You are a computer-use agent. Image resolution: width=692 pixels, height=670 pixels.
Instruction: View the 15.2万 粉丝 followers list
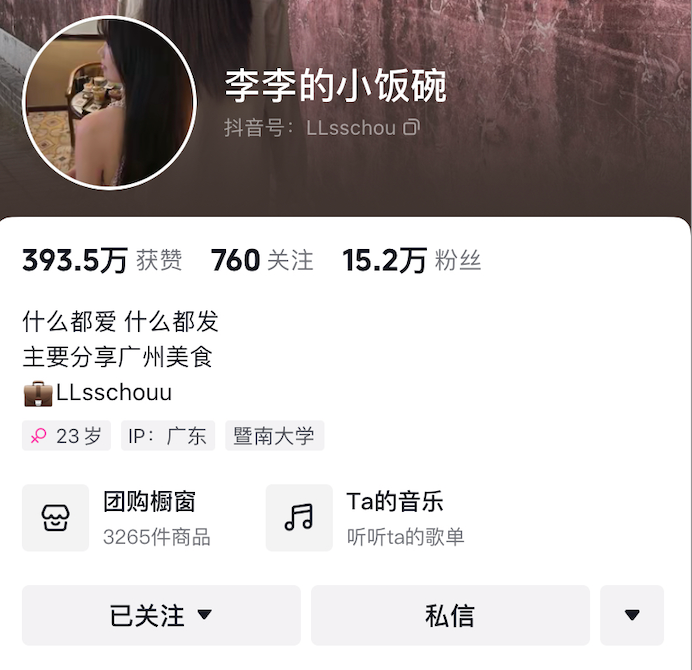coord(411,261)
